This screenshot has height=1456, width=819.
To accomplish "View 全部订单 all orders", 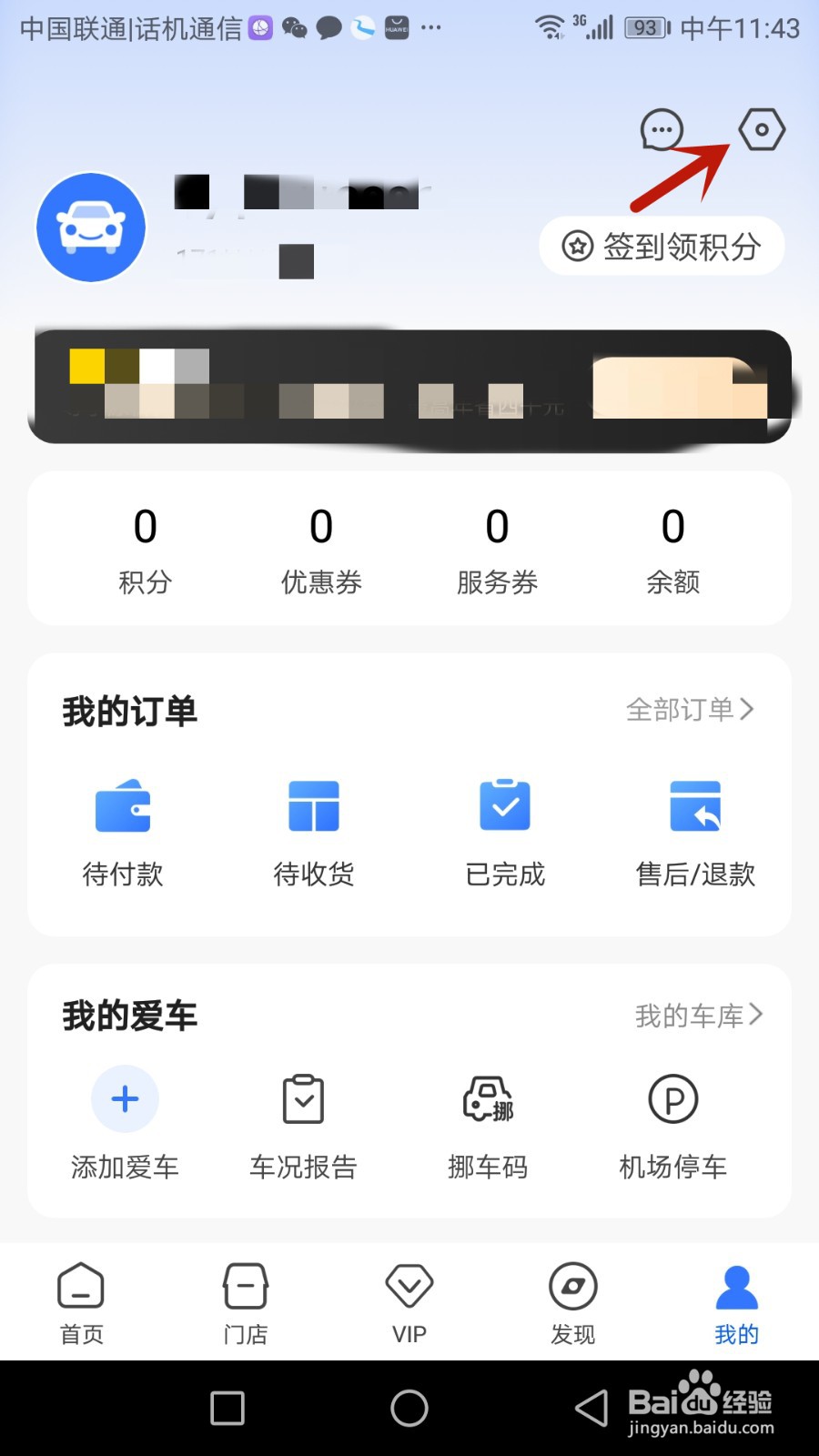I will [x=690, y=709].
